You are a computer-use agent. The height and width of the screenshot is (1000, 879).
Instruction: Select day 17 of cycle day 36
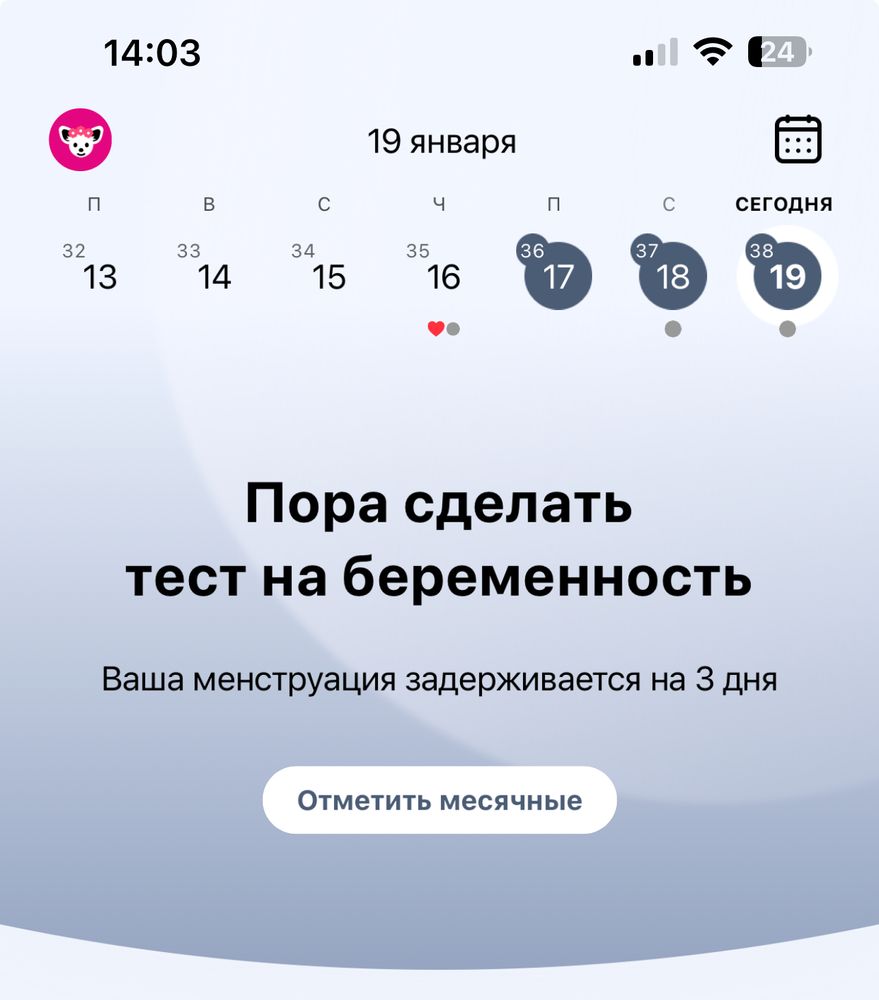tap(556, 275)
